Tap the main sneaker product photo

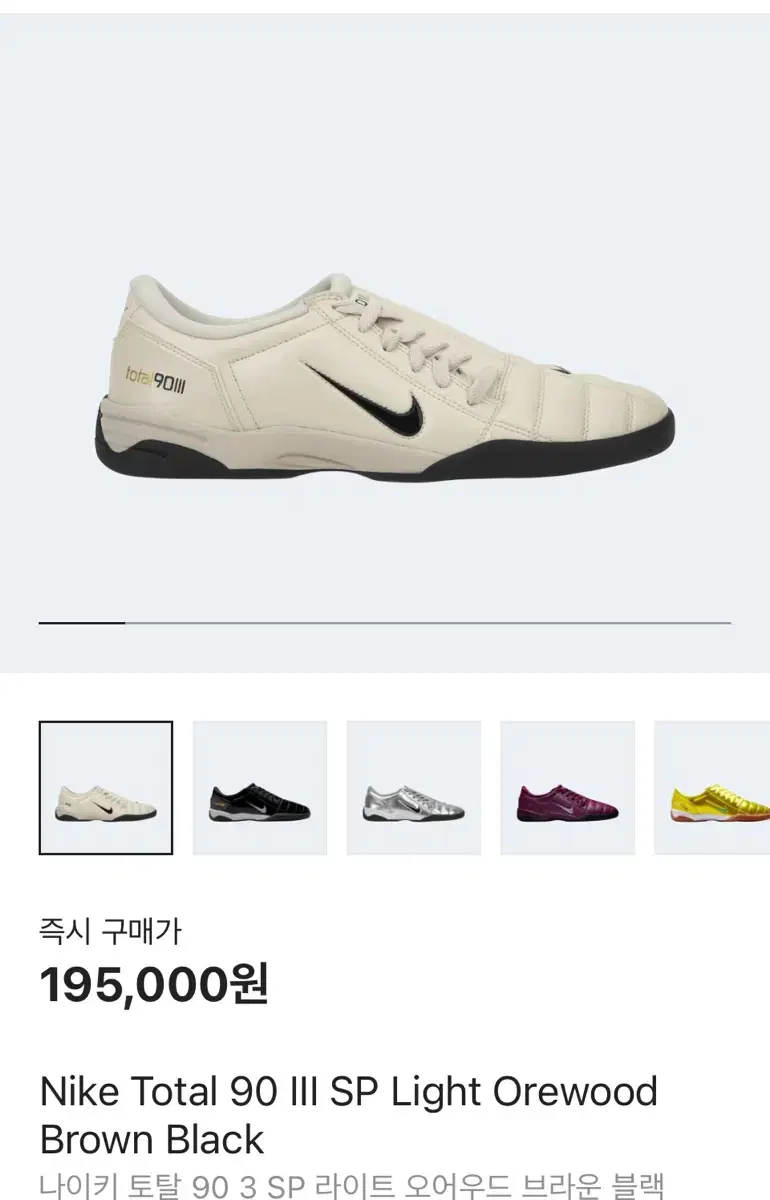coord(385,380)
